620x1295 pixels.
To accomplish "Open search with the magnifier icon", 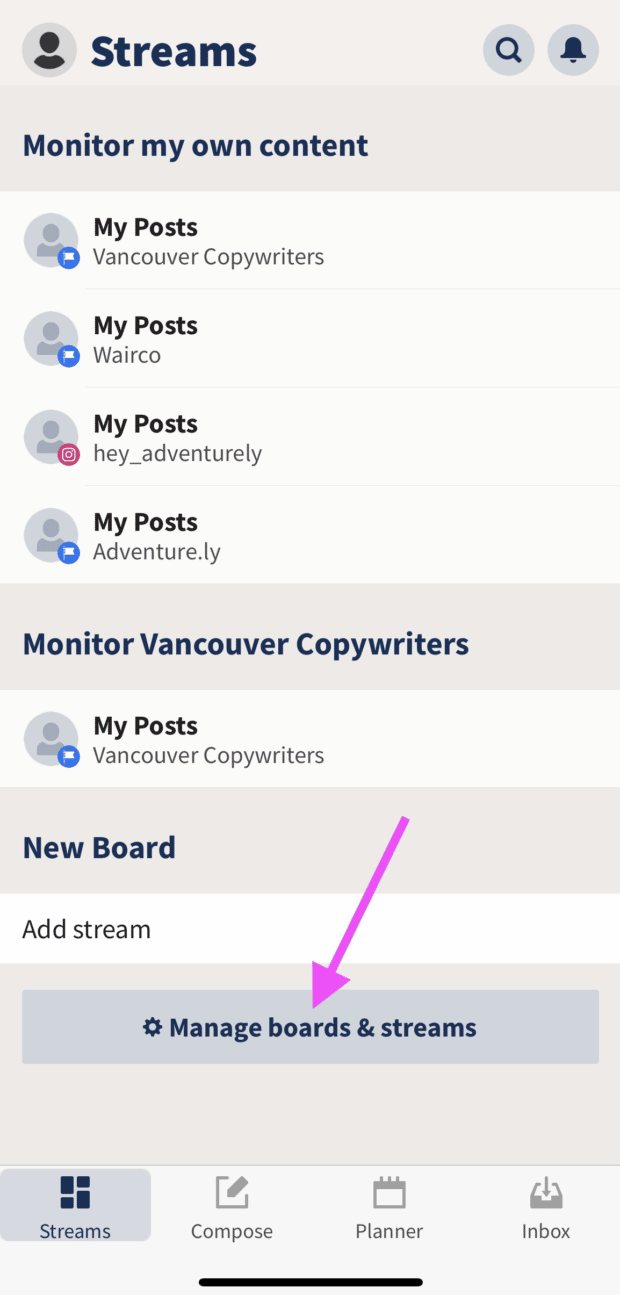I will pos(509,50).
